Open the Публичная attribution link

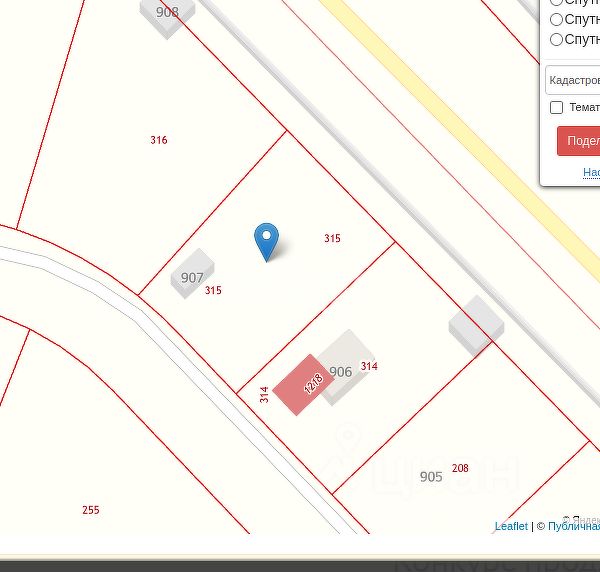tap(573, 526)
